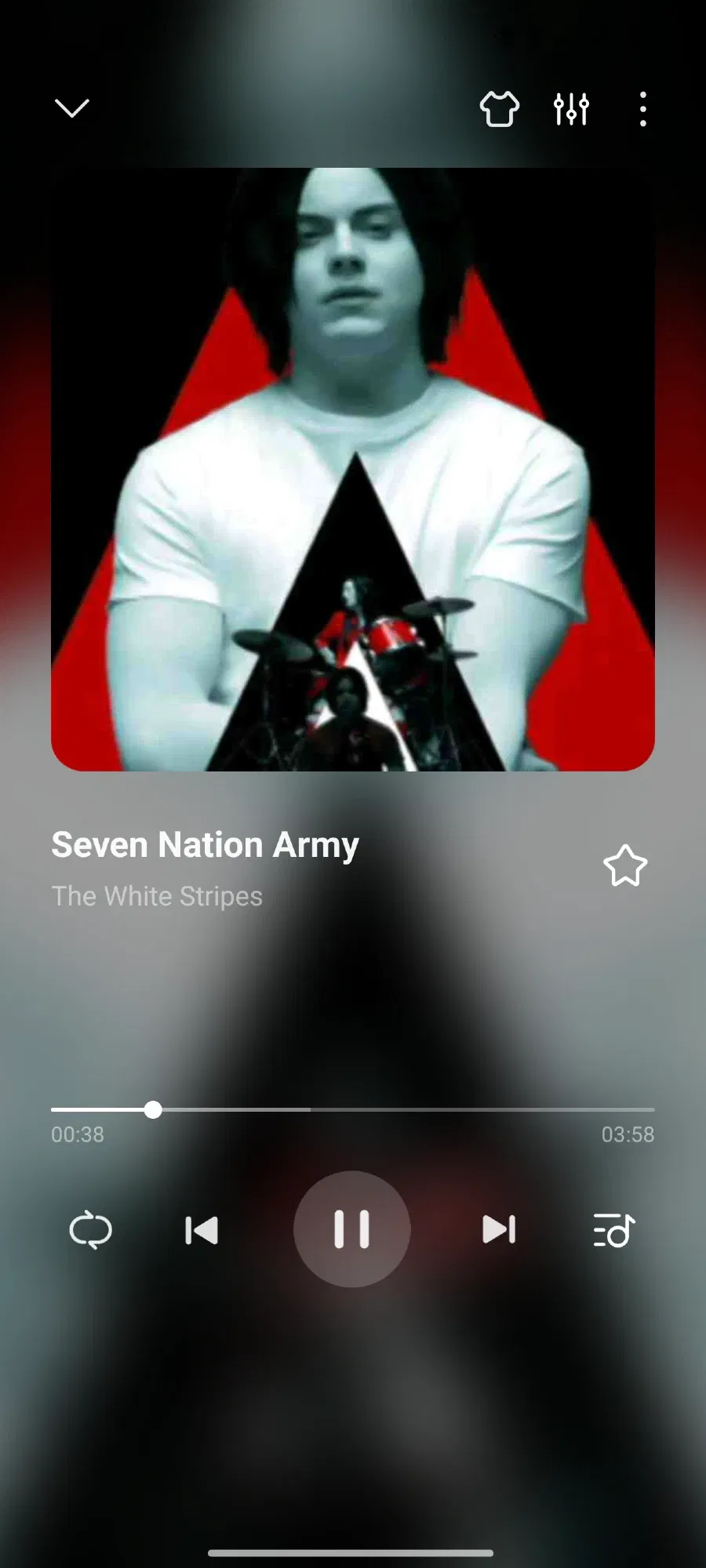Tap the Seven Nation Army album art

point(353,469)
